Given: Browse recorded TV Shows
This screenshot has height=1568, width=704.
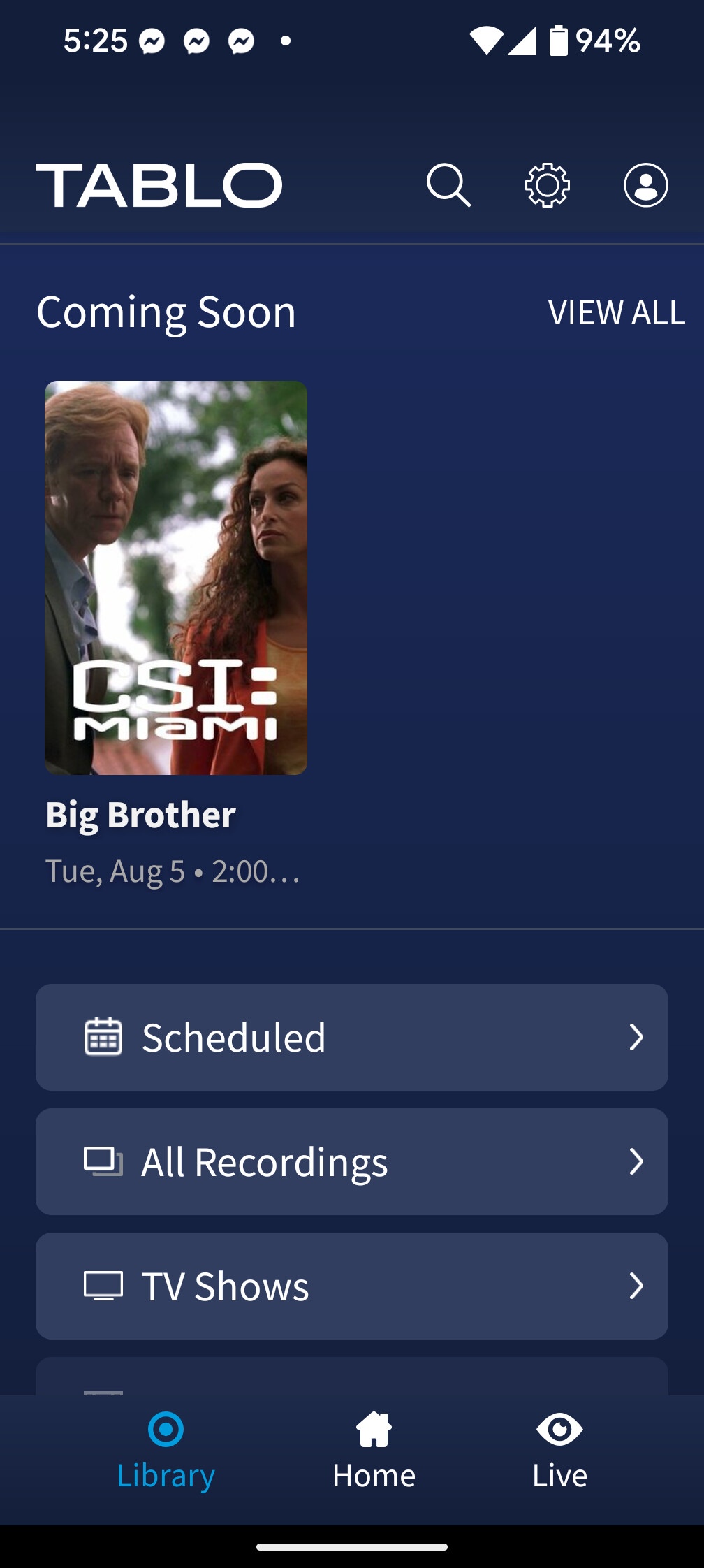Looking at the screenshot, I should (x=352, y=1286).
